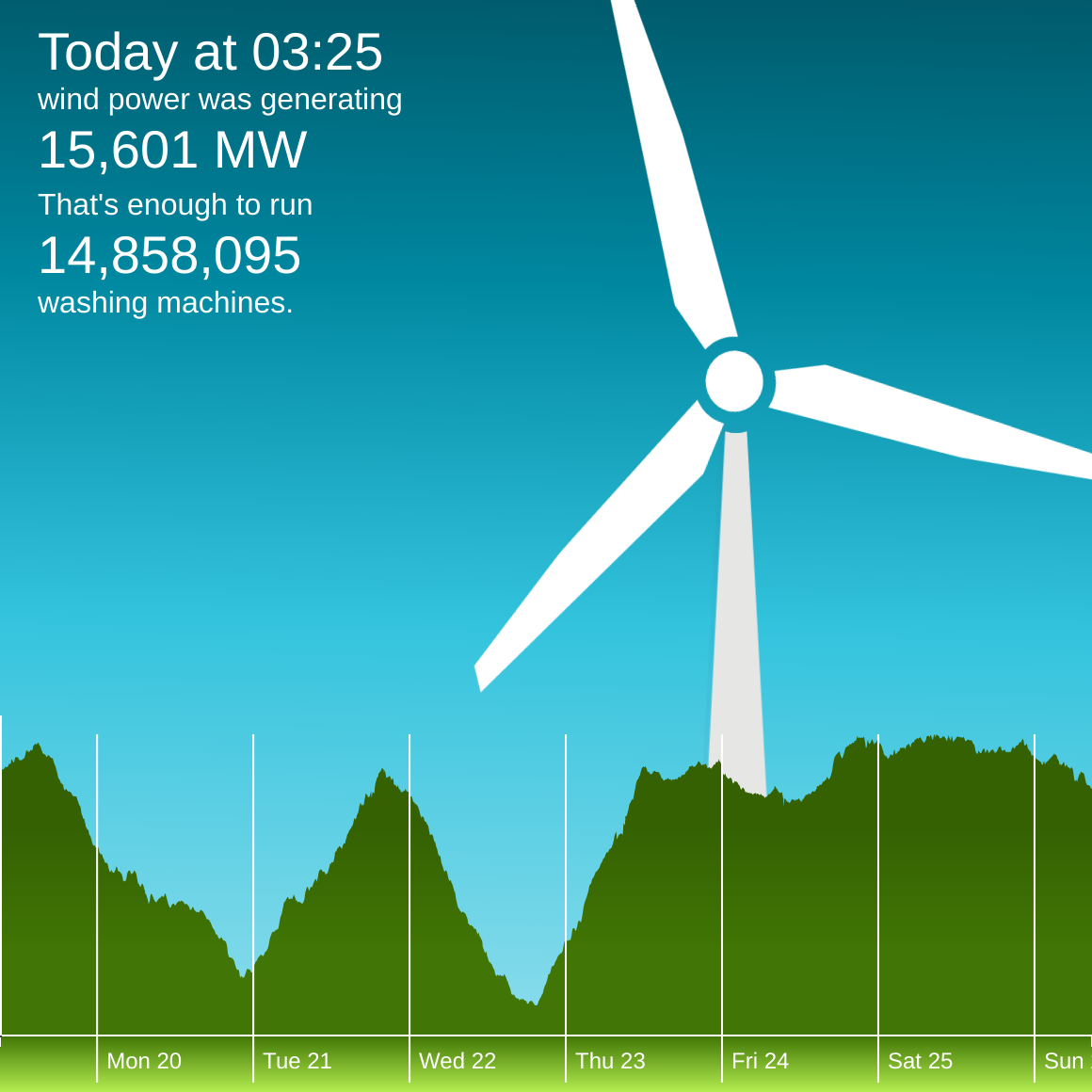Select Mon 20 on the wind timeline

(x=144, y=1061)
